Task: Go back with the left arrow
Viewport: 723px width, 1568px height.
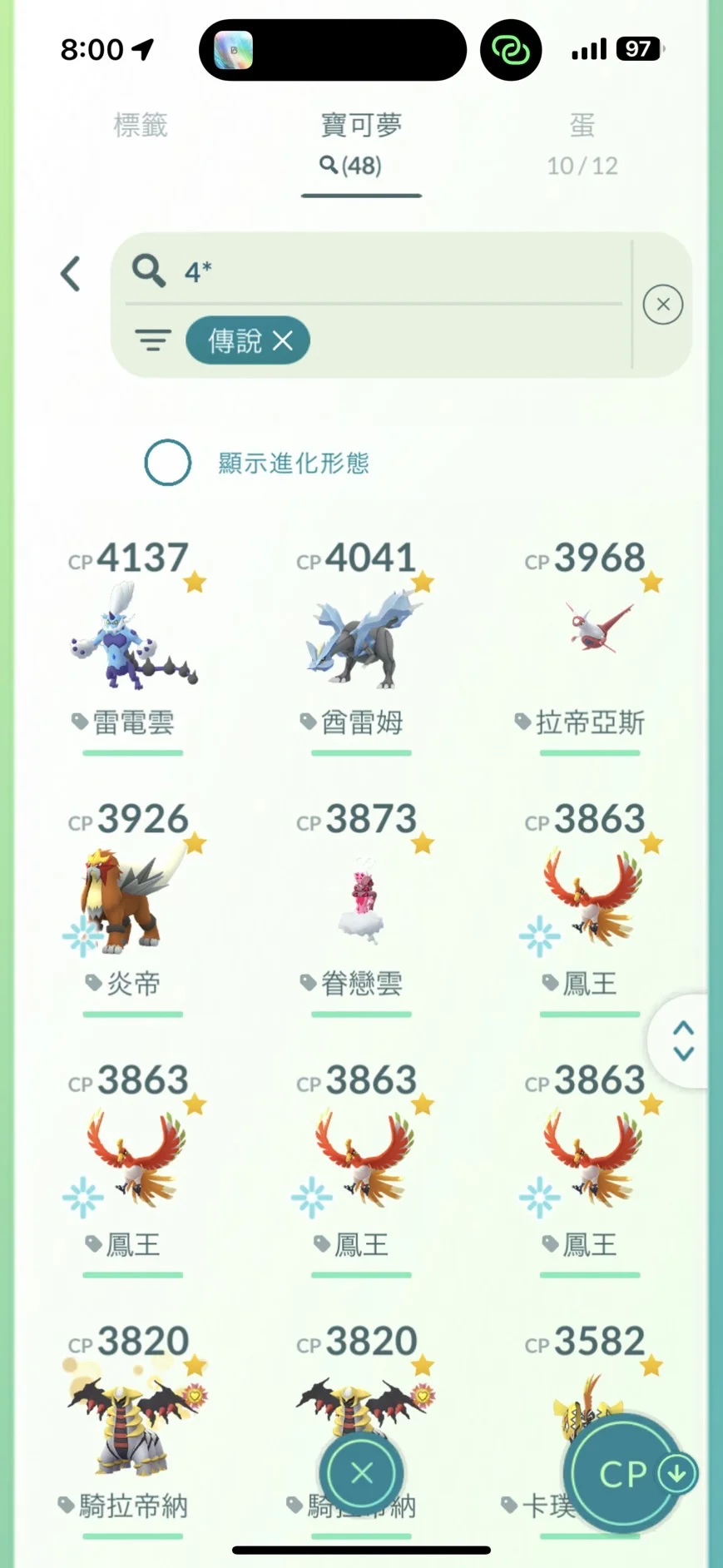Action: (x=71, y=274)
